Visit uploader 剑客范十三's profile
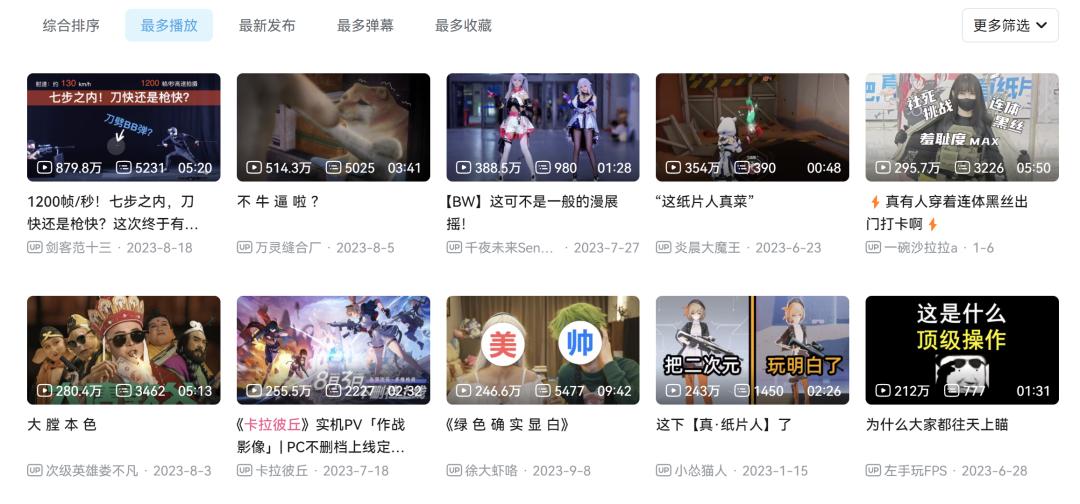 click(78, 248)
